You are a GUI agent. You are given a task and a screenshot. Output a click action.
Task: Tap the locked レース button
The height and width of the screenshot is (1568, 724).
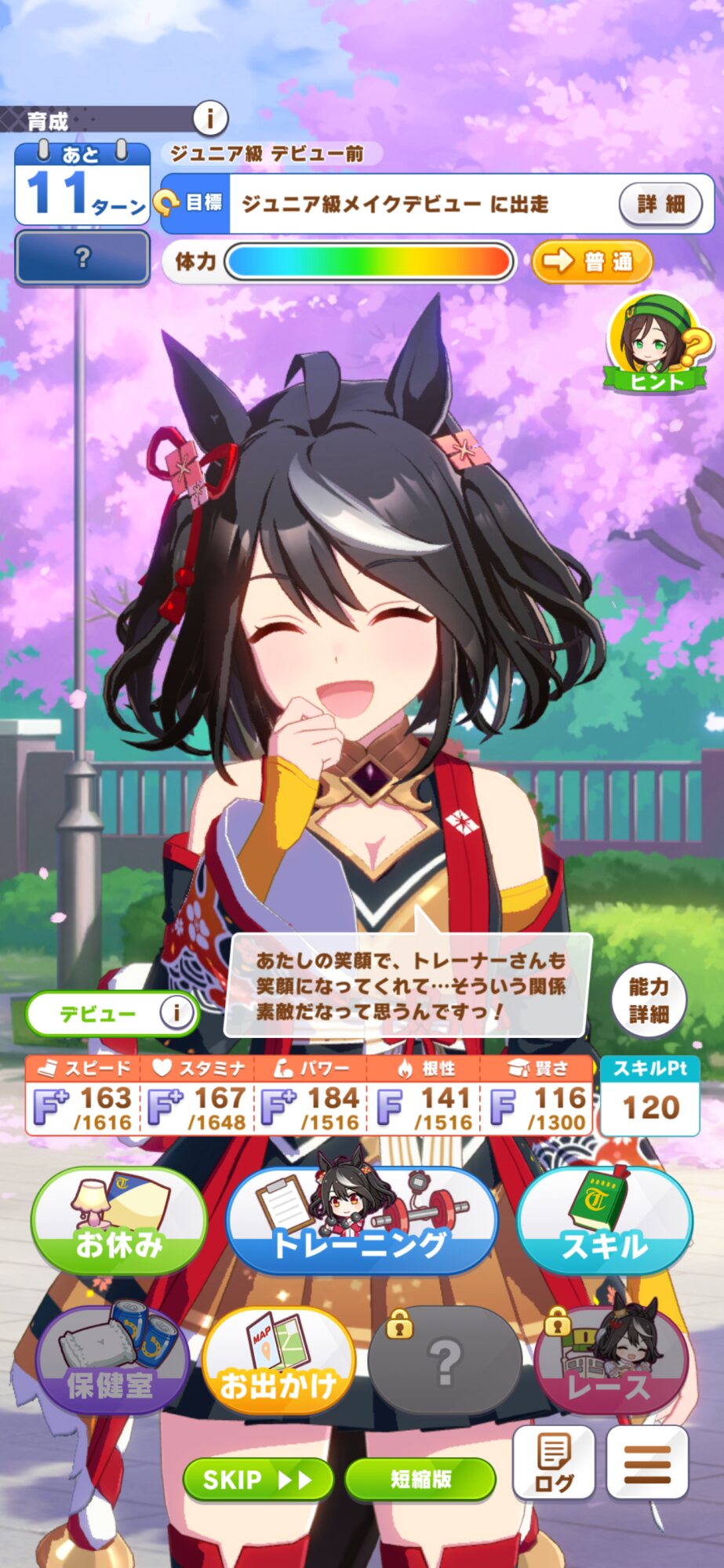tap(612, 1361)
